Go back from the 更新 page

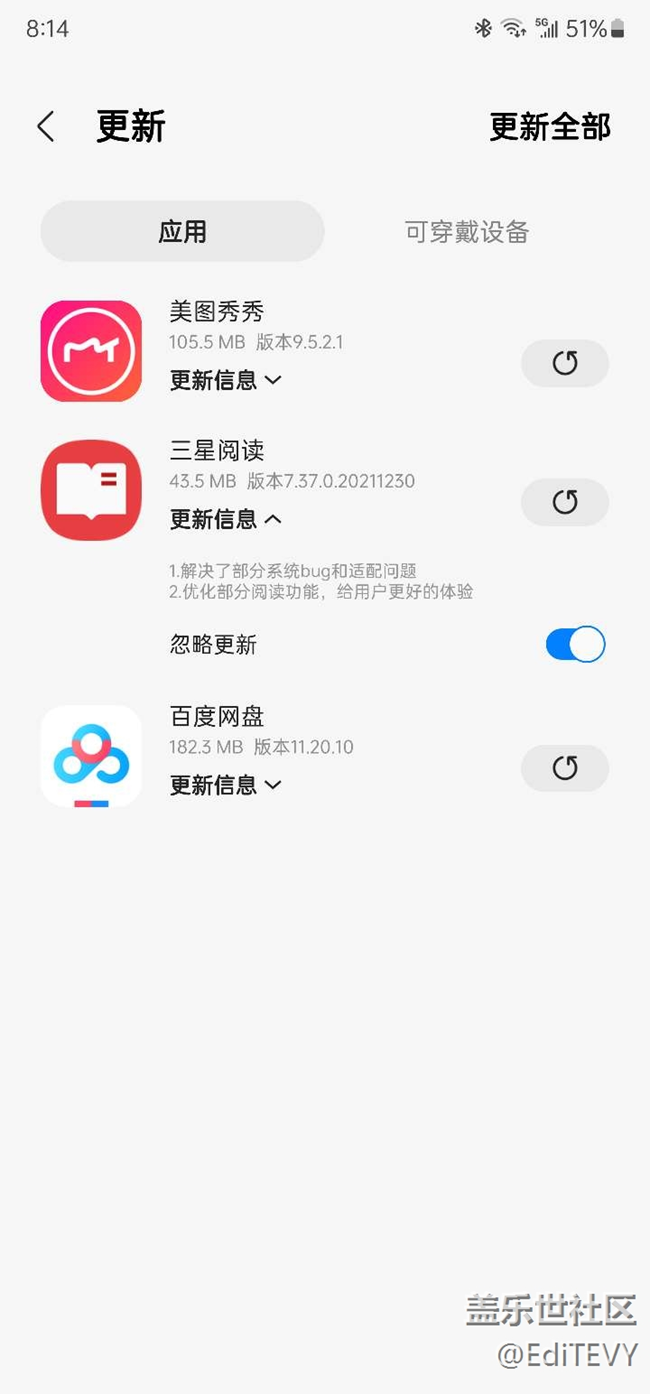tap(45, 127)
